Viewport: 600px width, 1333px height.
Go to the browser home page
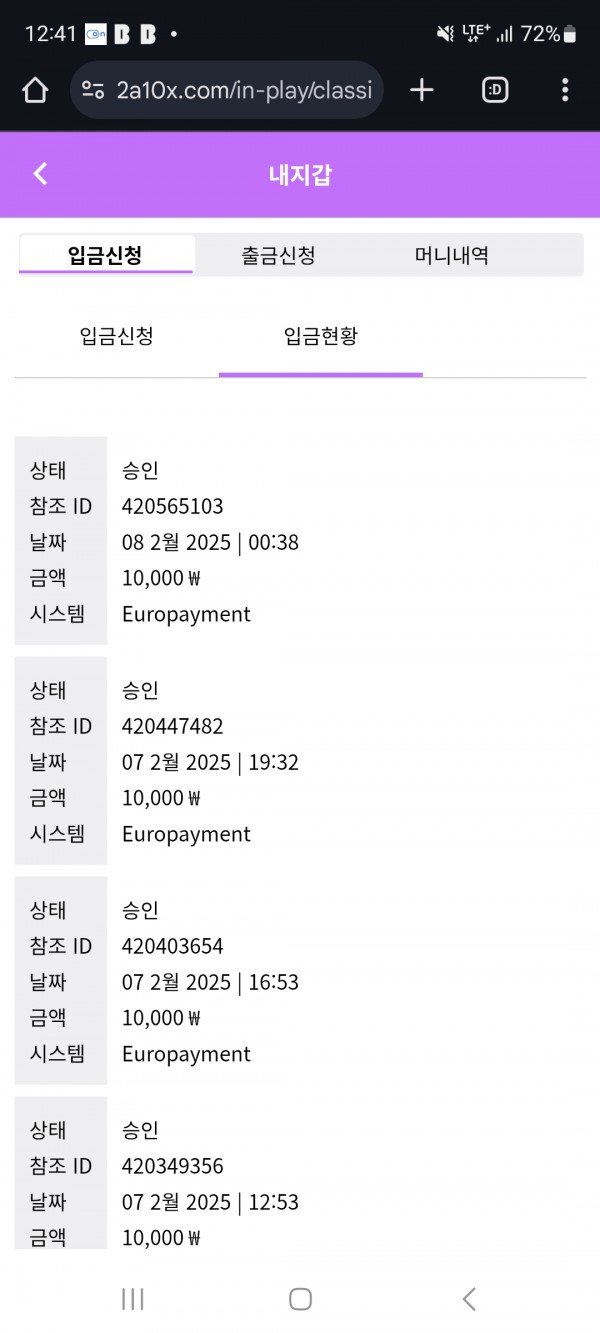tap(35, 91)
